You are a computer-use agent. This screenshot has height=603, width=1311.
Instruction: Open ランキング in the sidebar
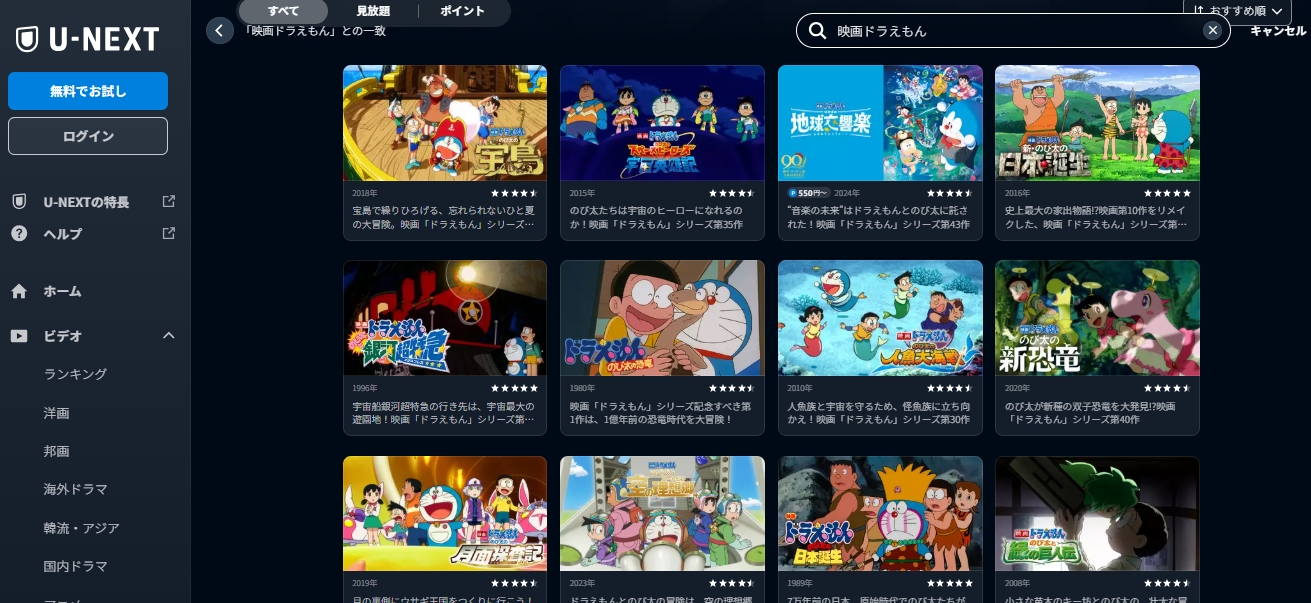point(75,374)
